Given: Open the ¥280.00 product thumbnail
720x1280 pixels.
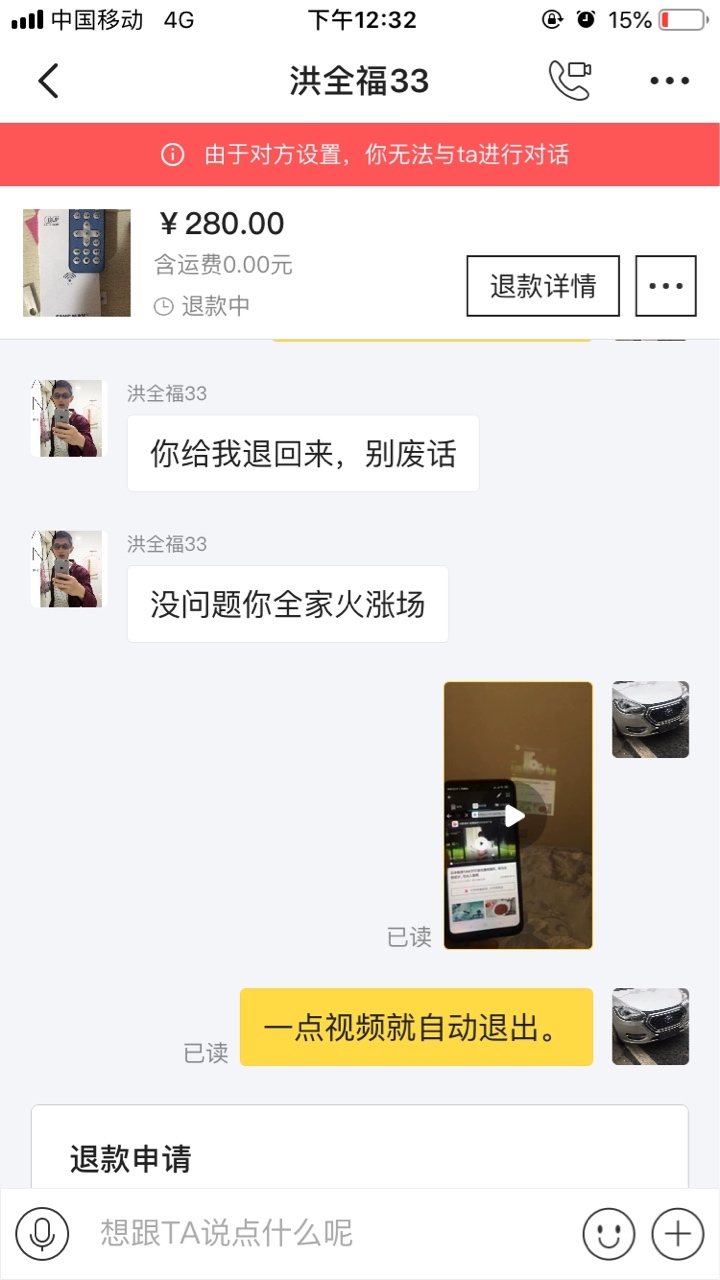Looking at the screenshot, I should 77,263.
